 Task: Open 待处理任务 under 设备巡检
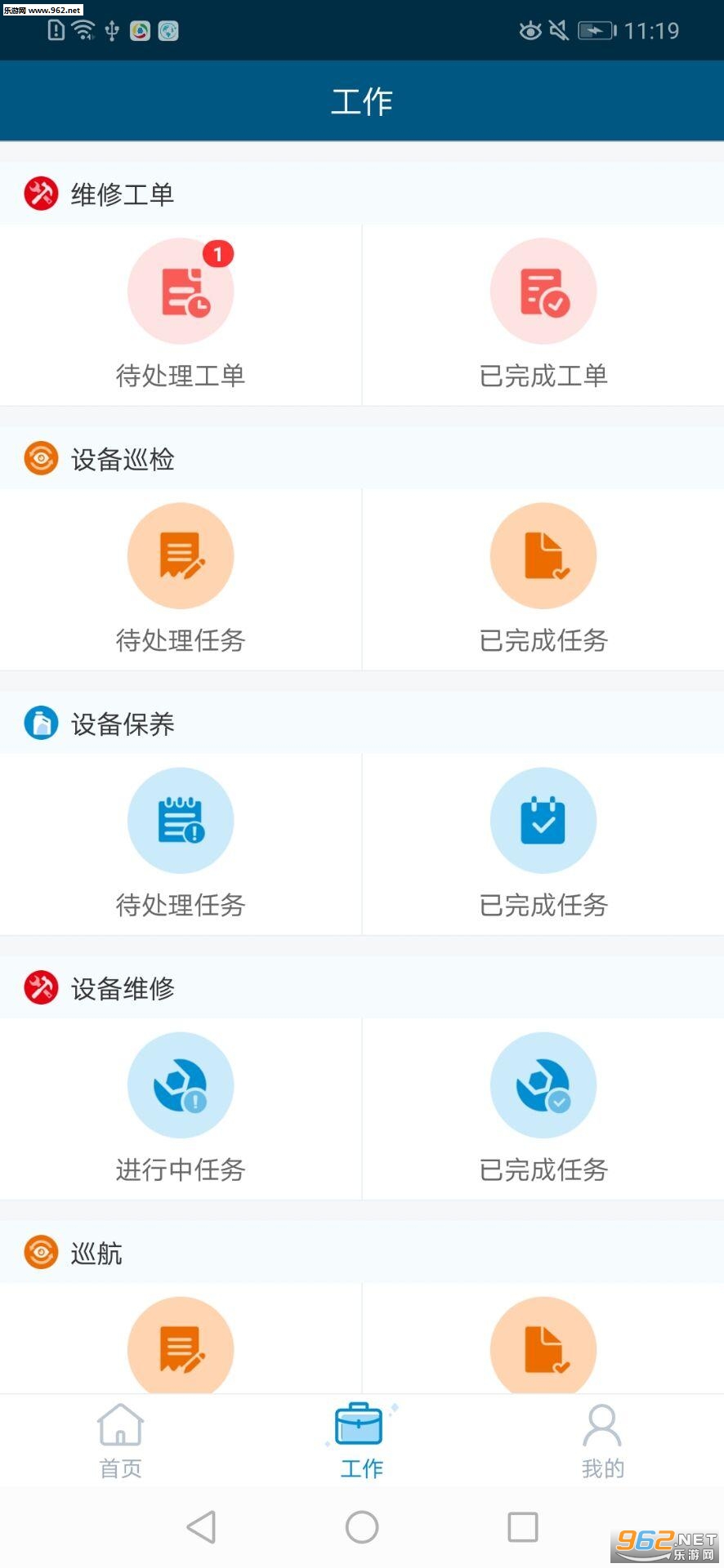point(181,580)
